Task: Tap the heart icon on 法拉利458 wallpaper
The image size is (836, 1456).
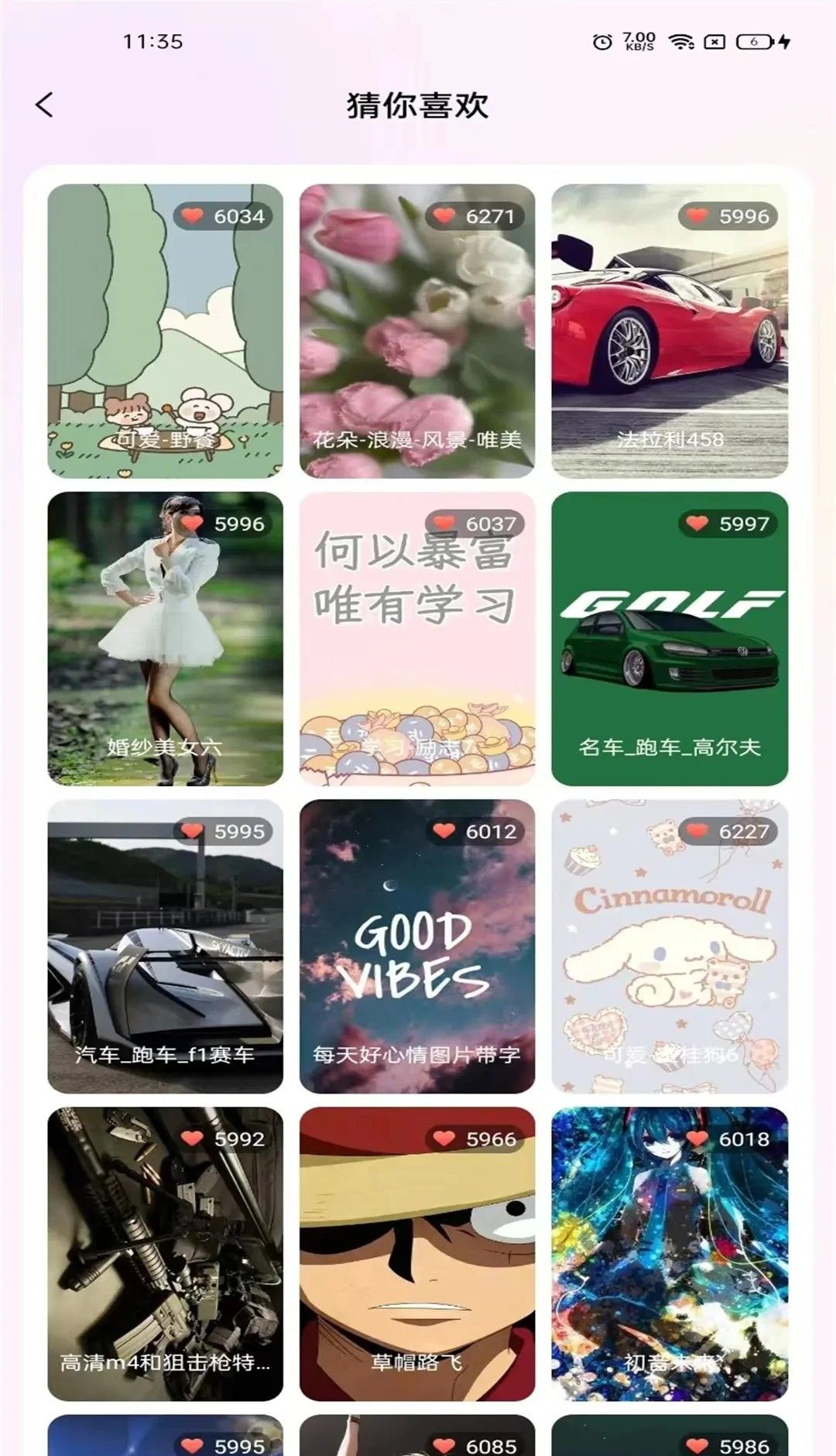Action: [695, 218]
